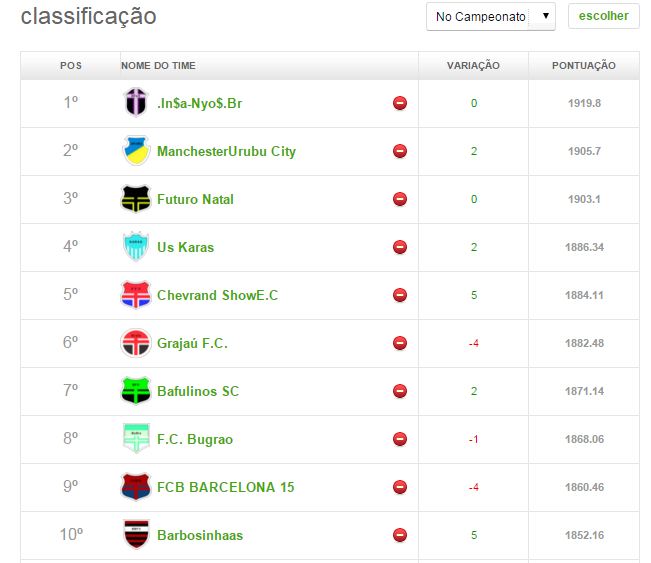Open team F.C. Bugrao
Viewport: 651px width, 563px height.
pos(194,439)
